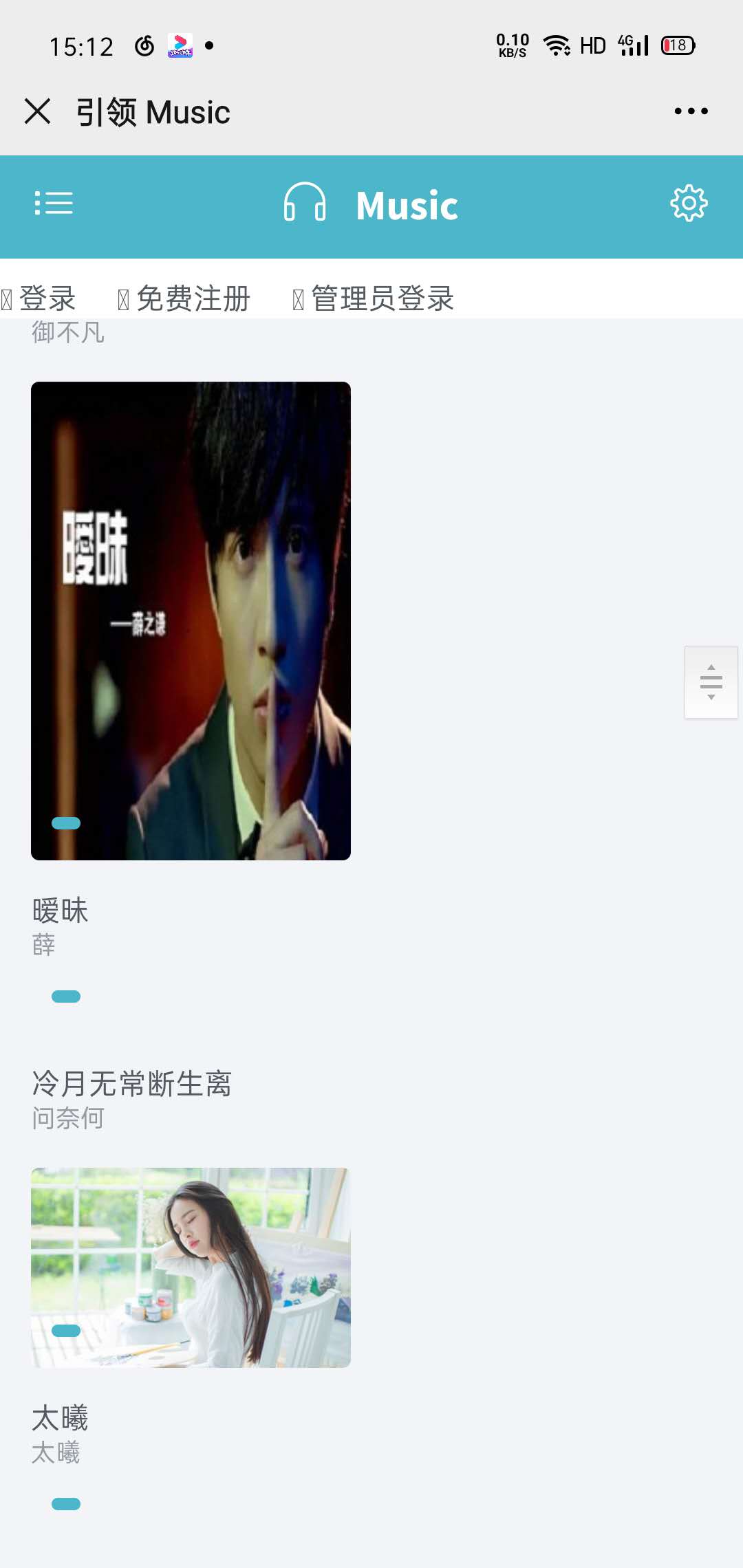743x1568 pixels.
Task: Open the song 冷月无常断生离
Action: coord(131,1084)
